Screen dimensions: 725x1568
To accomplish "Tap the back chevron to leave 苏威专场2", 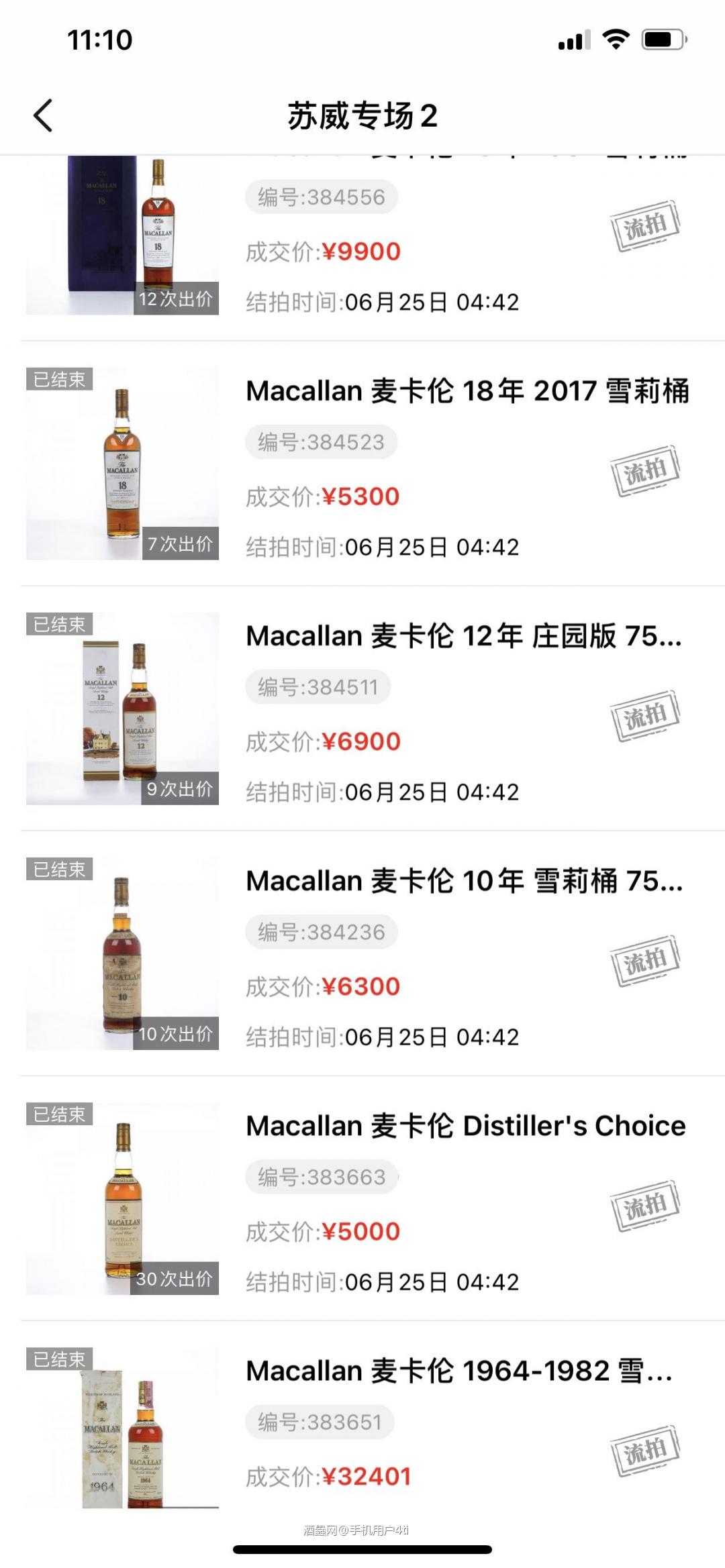I will coord(42,115).
